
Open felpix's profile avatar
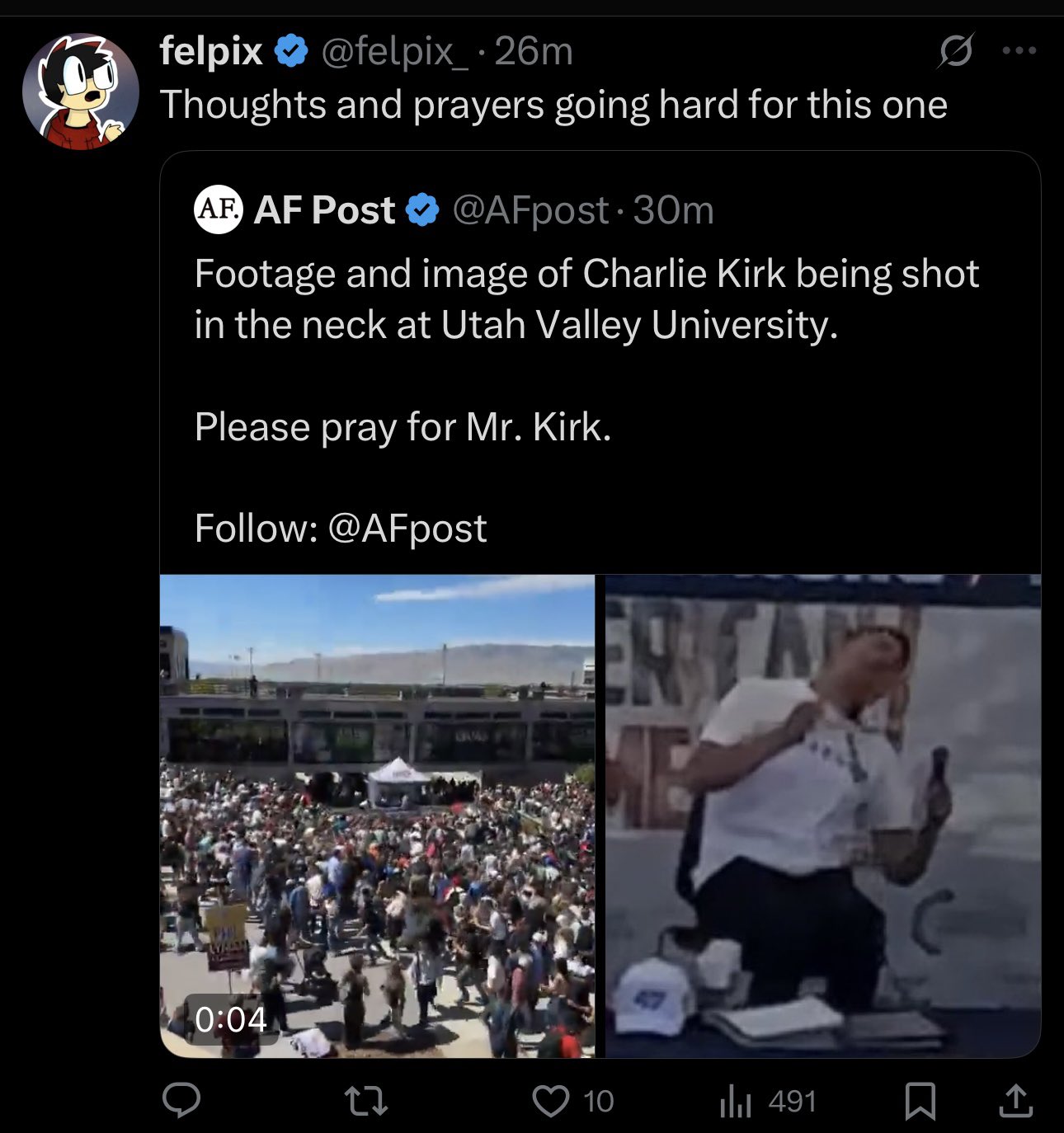[80, 92]
